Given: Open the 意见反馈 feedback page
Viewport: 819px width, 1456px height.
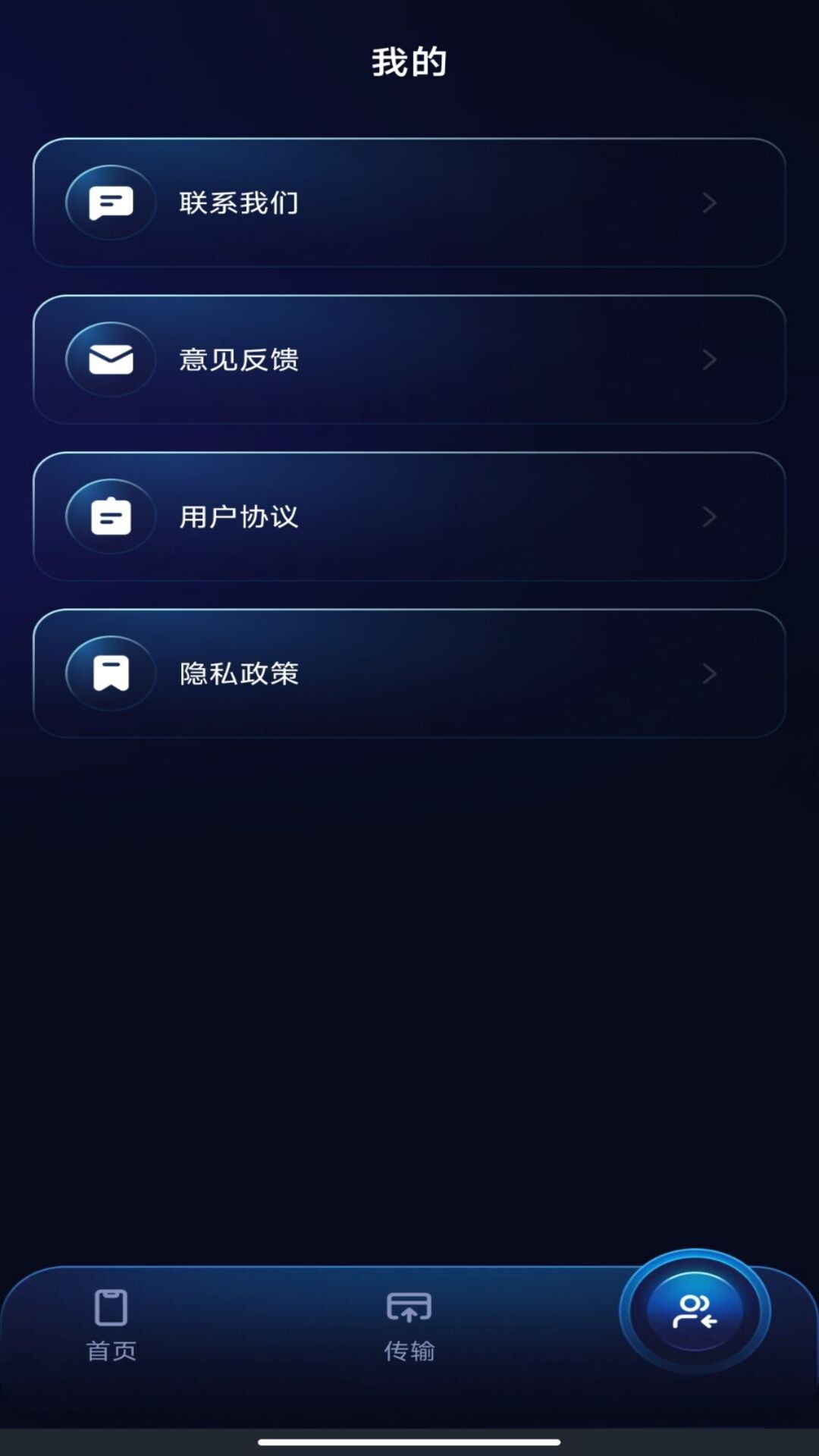Looking at the screenshot, I should point(409,359).
